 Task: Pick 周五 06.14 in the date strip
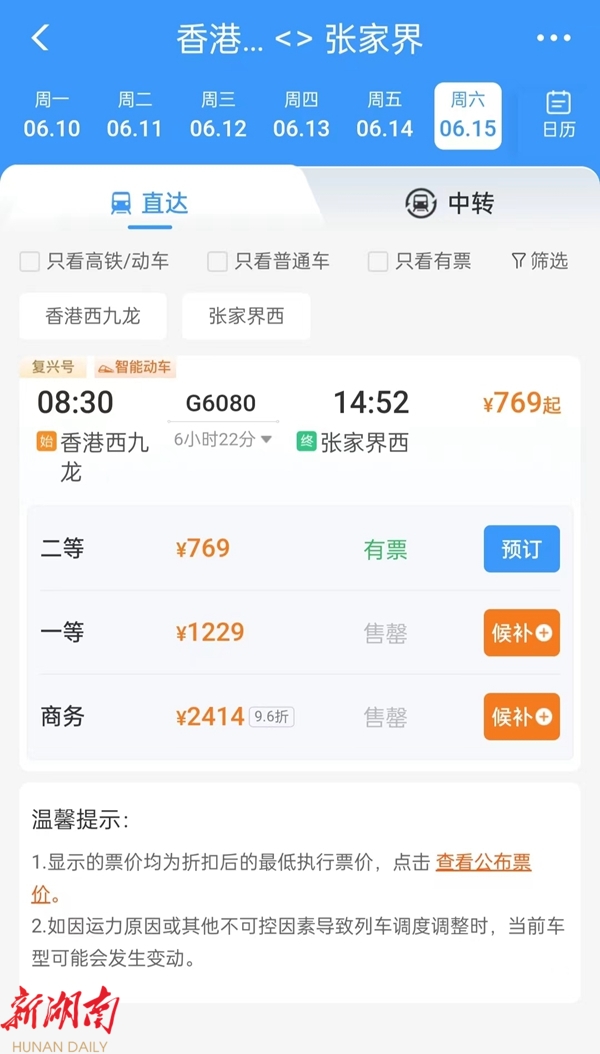tap(384, 115)
